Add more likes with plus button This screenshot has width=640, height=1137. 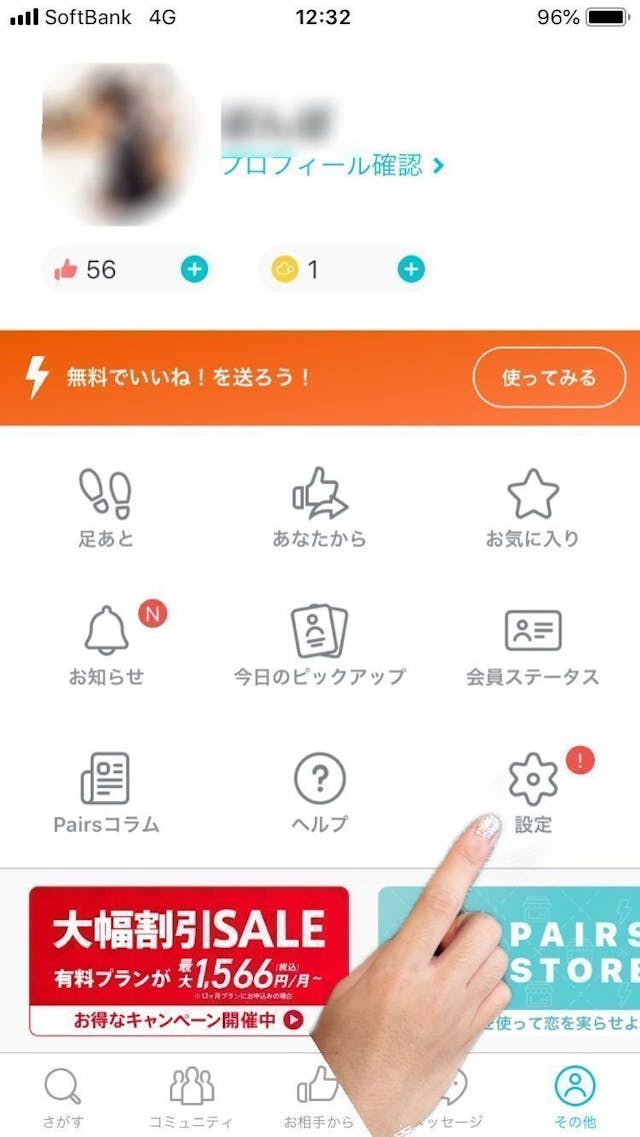(x=194, y=269)
